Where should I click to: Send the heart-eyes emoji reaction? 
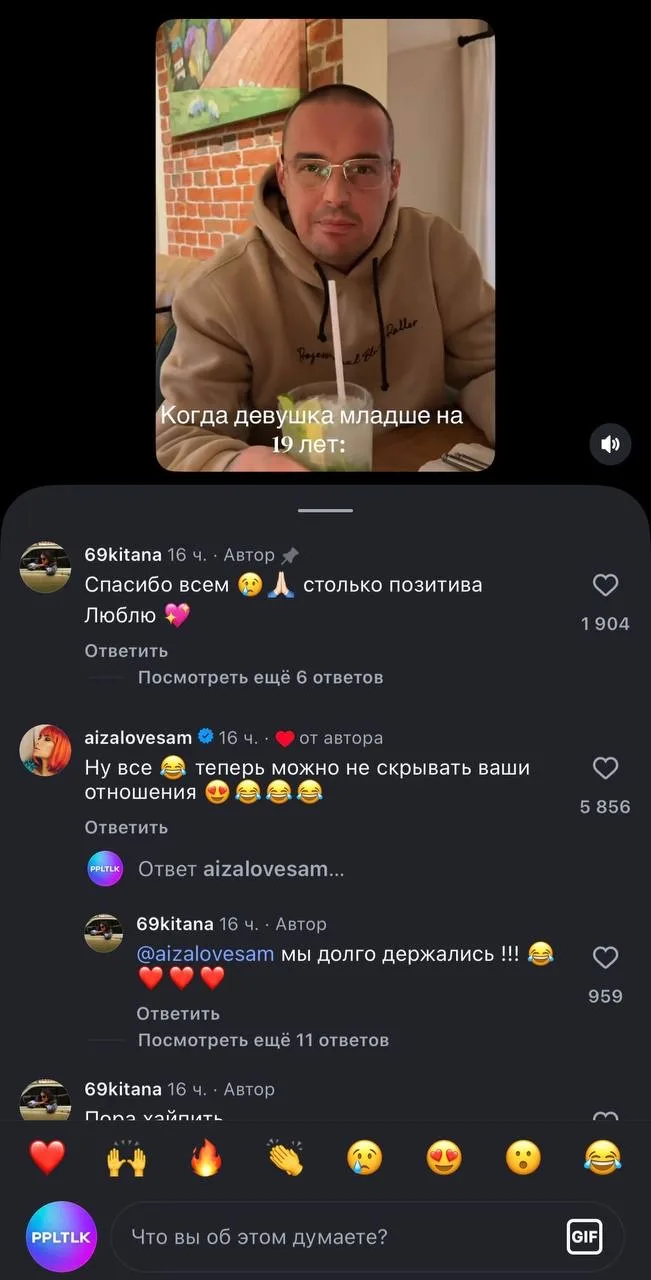pos(444,1158)
